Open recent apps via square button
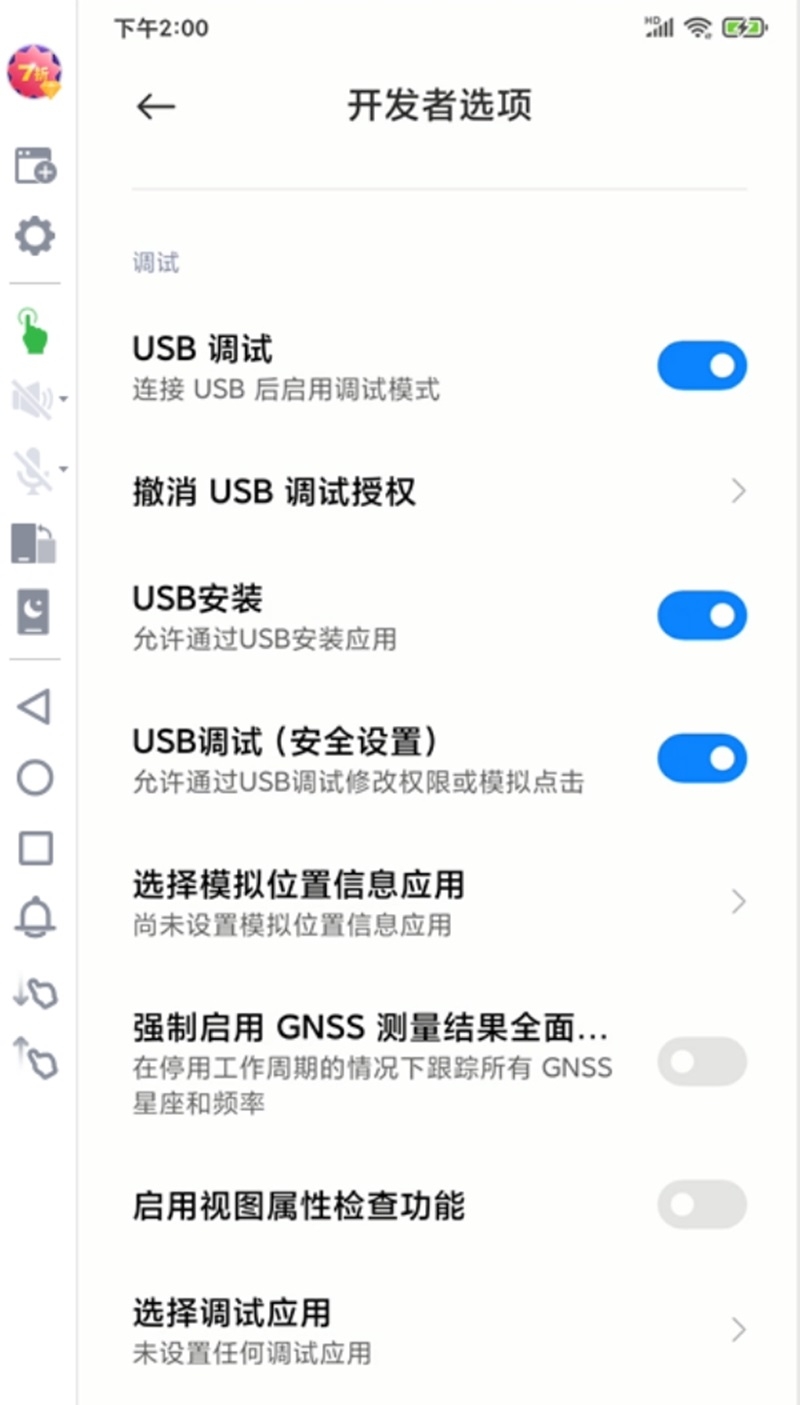The width and height of the screenshot is (800, 1405). pos(35,849)
